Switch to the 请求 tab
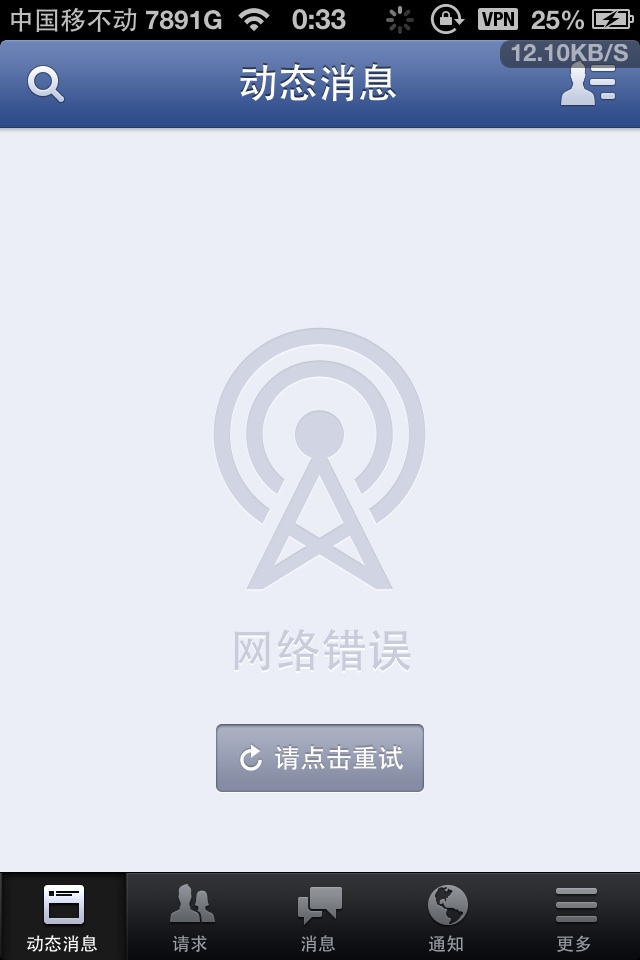The width and height of the screenshot is (640, 960). pyautogui.click(x=191, y=916)
